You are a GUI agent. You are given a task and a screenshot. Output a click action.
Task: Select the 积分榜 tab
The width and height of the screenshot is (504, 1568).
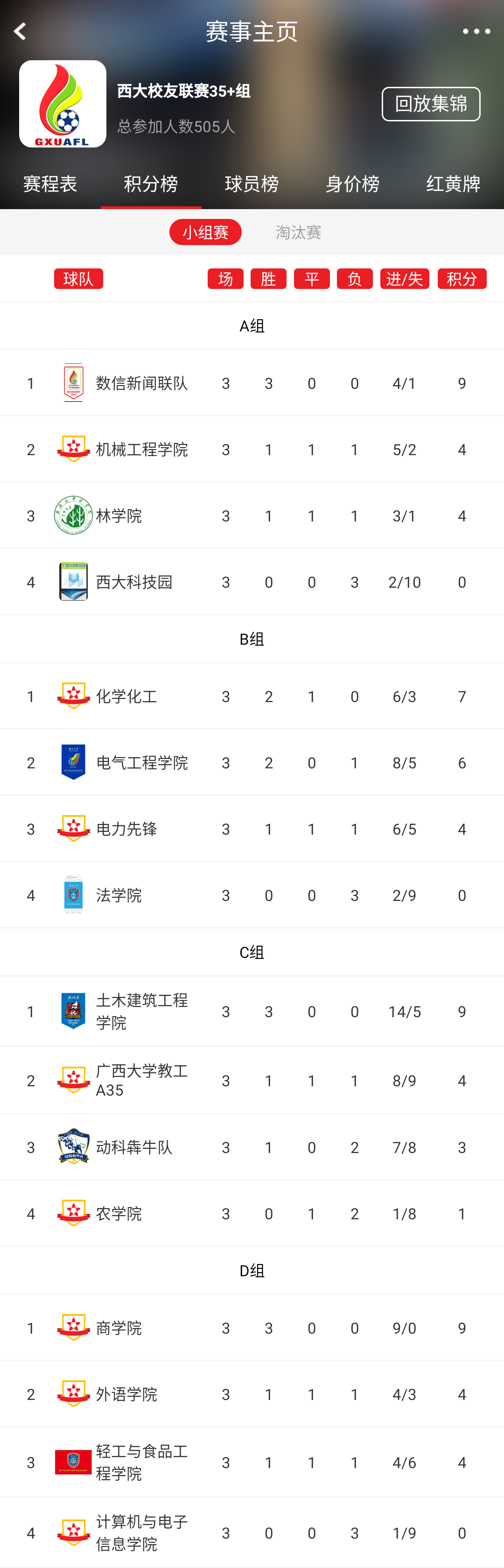coord(150,184)
